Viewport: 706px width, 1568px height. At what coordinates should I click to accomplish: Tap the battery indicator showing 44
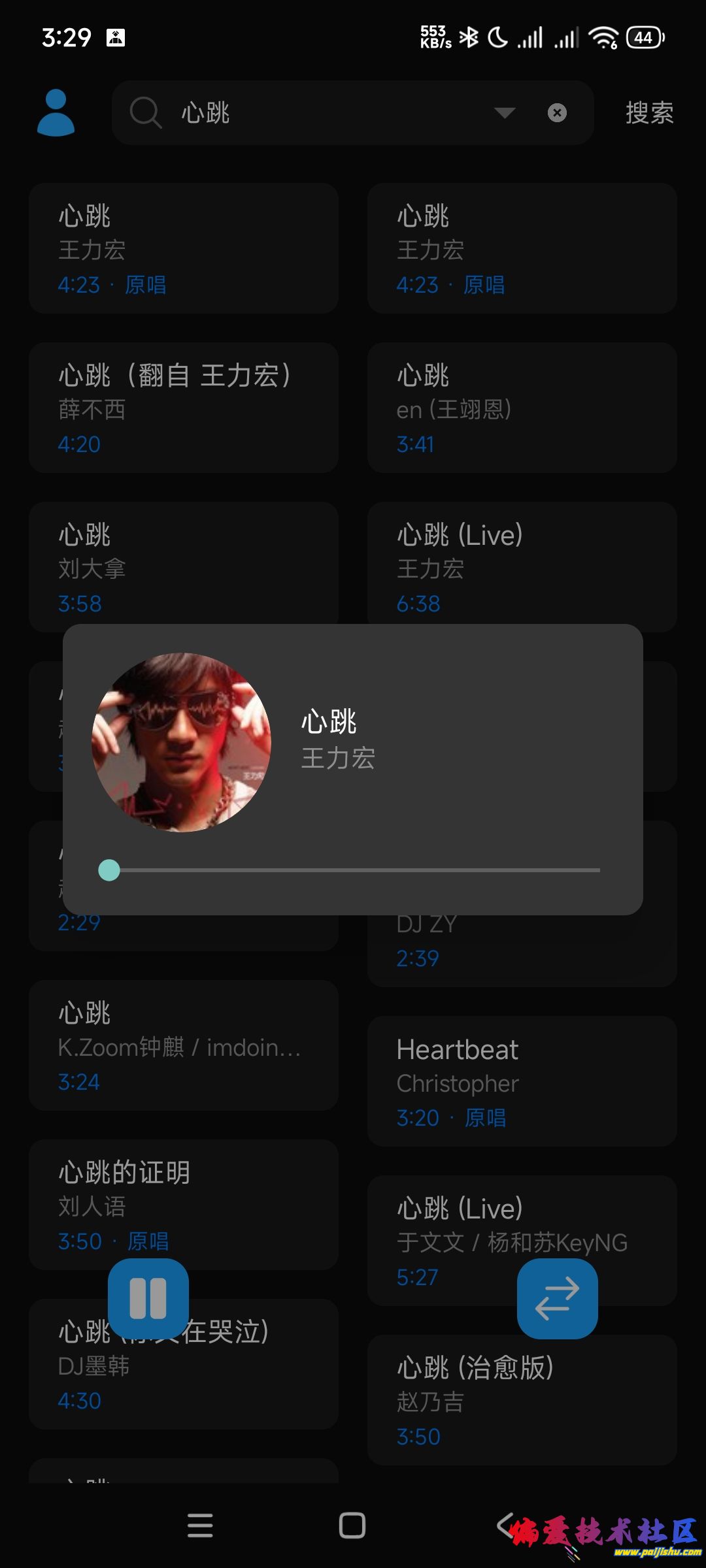(644, 38)
